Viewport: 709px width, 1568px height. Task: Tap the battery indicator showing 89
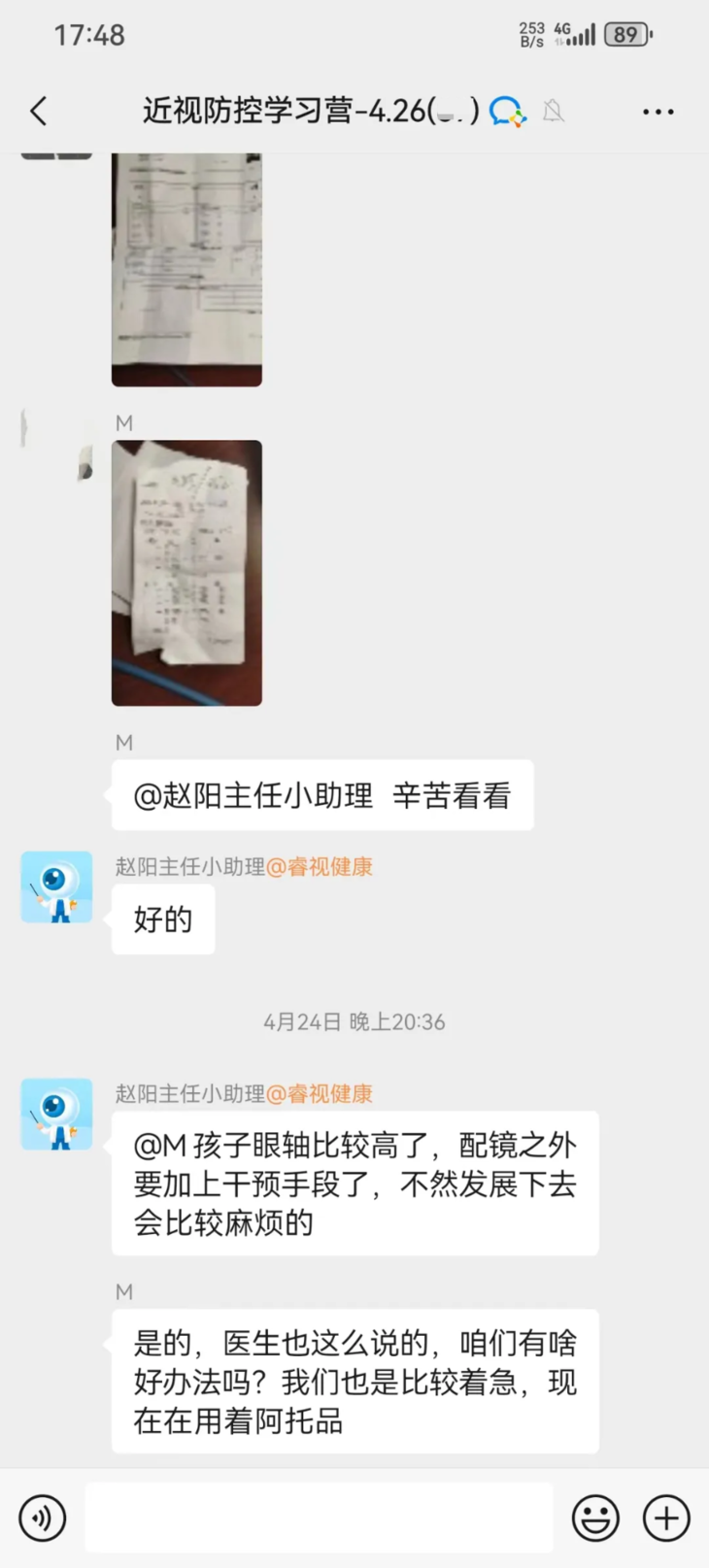click(x=625, y=33)
